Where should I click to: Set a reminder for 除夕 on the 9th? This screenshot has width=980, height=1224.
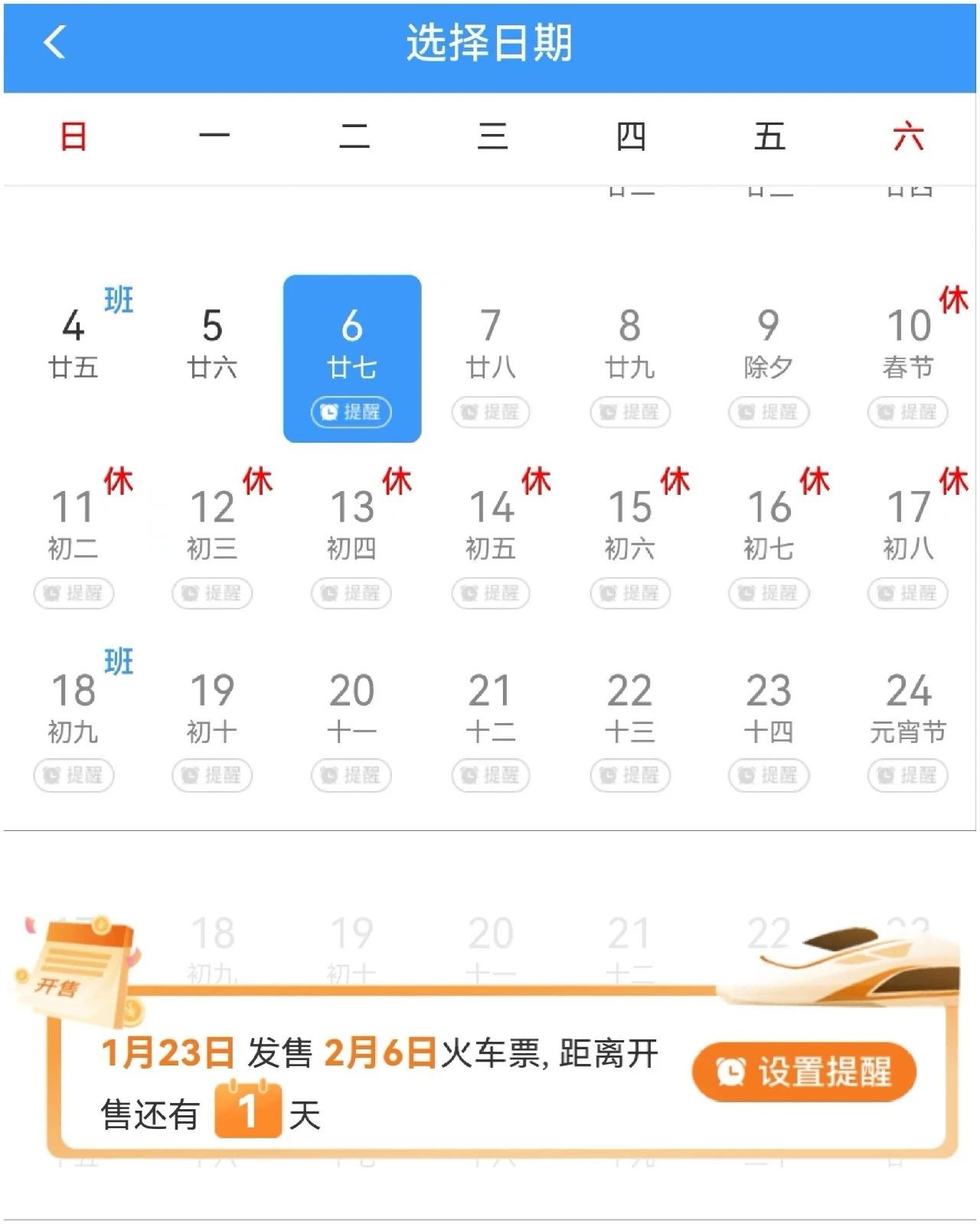coord(769,412)
